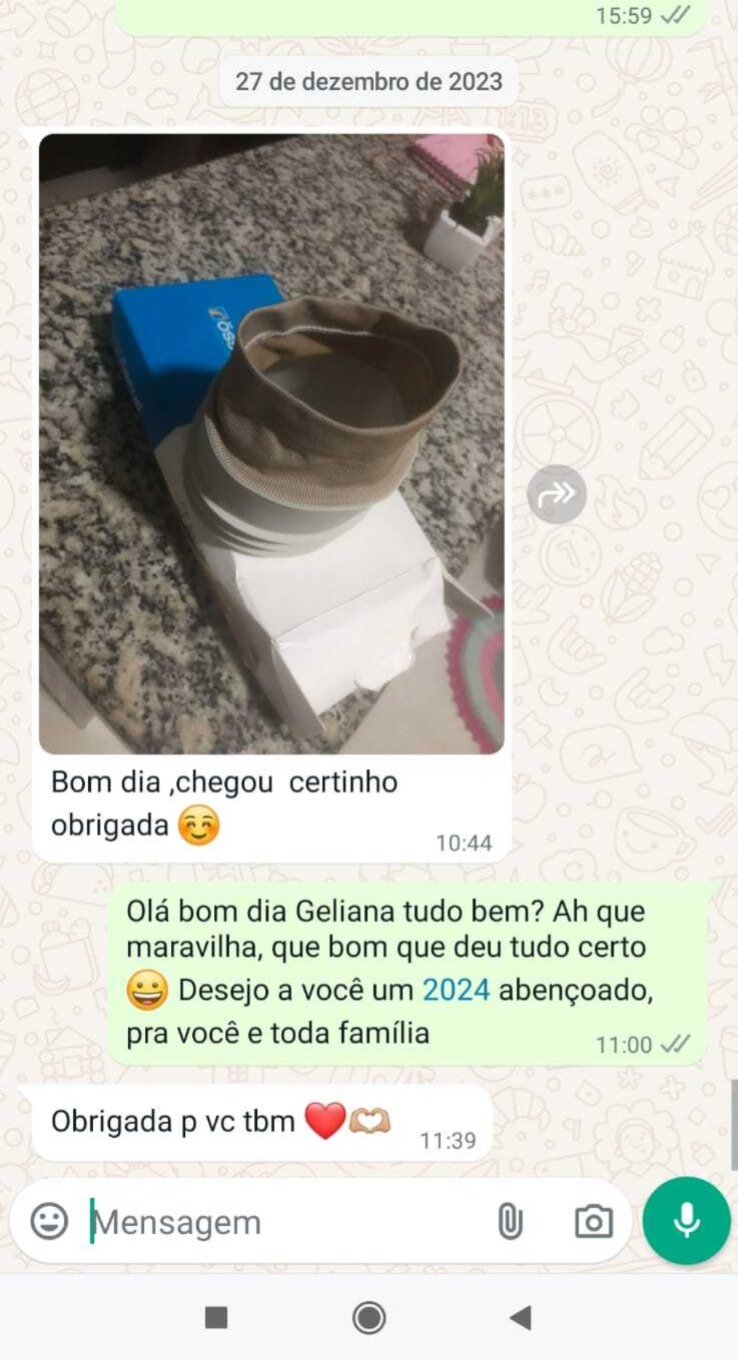Screen dimensions: 738x1360
Task: Attach a file with the paperclip icon
Action: (x=510, y=1221)
